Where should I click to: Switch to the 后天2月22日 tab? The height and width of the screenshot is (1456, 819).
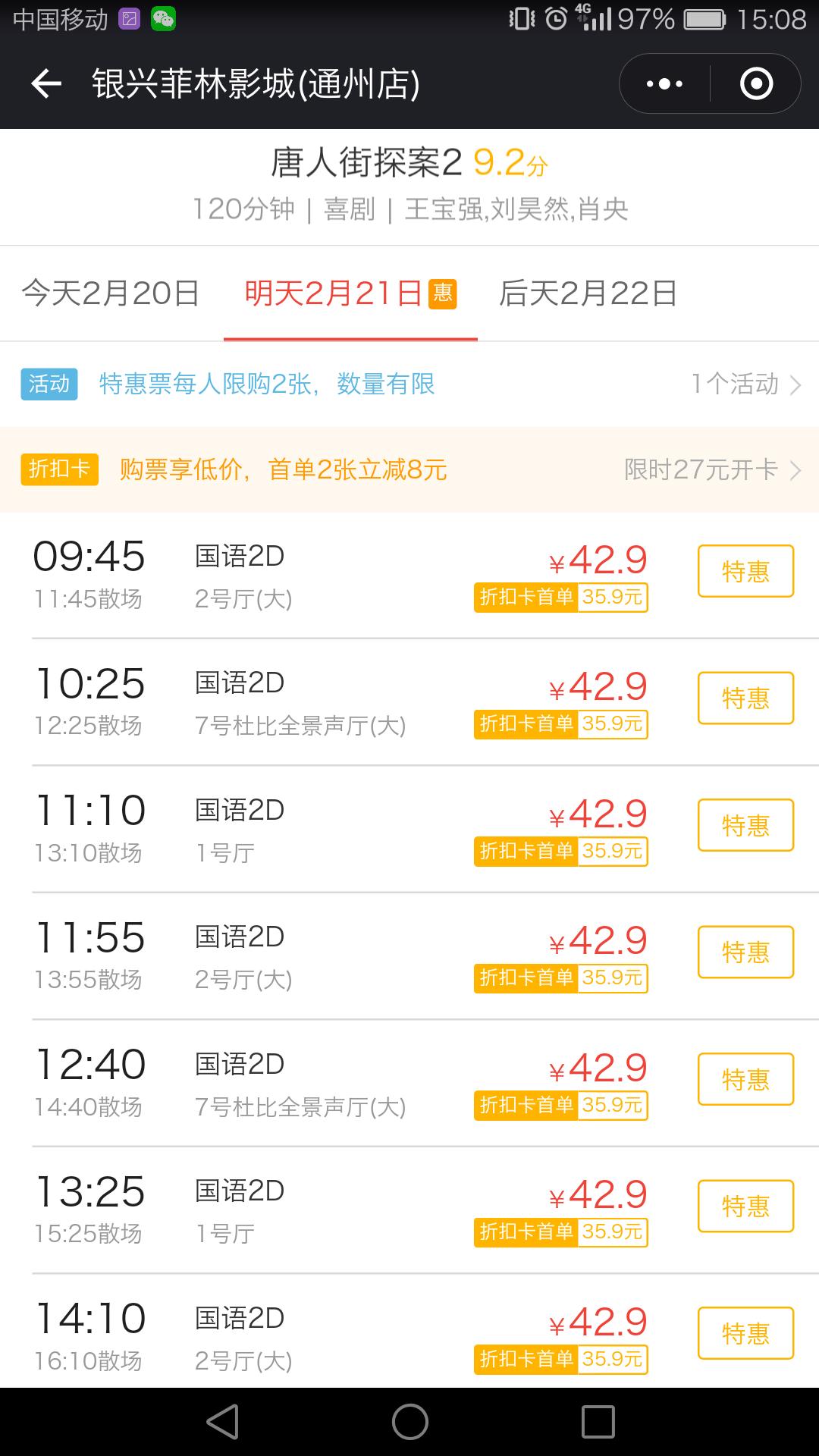[588, 293]
